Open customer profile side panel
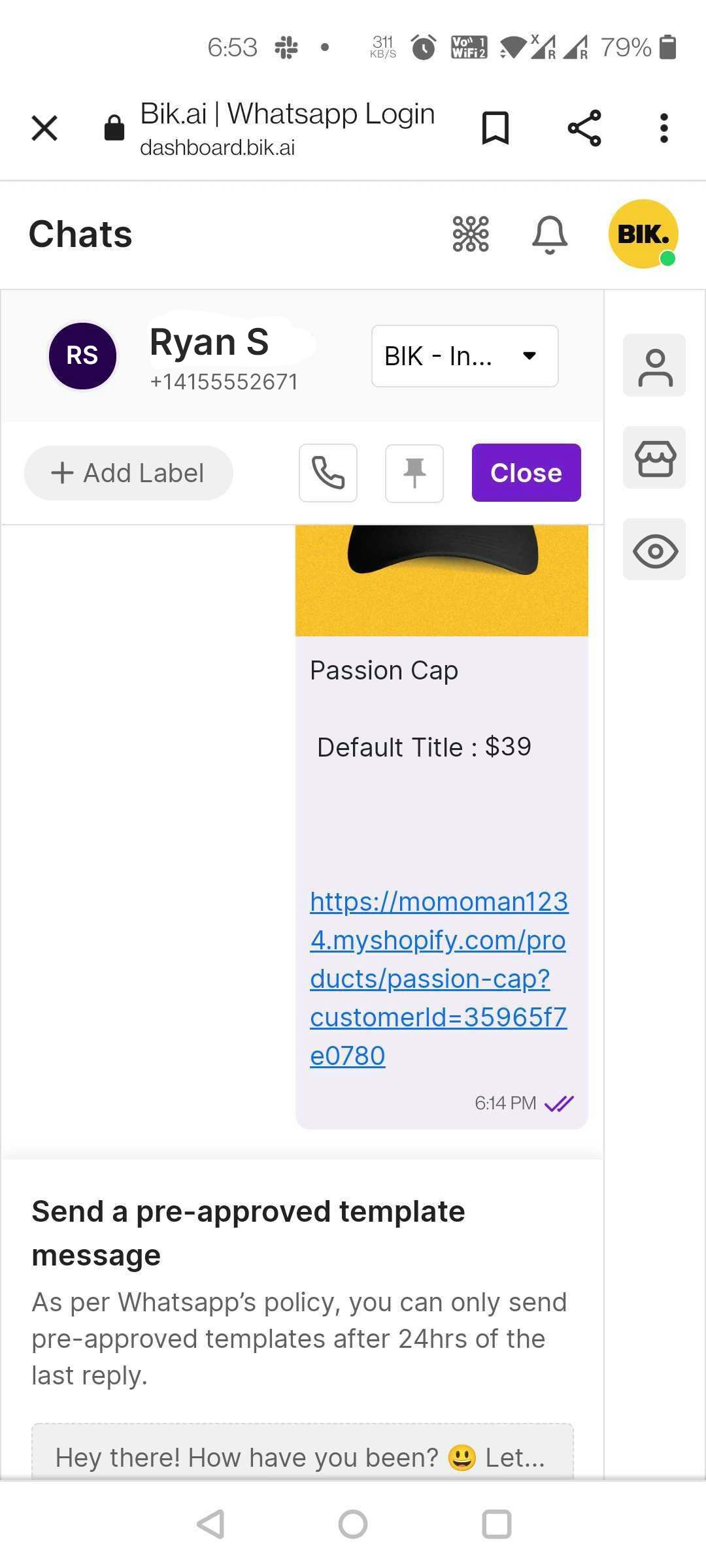Screen dimensions: 706x1568 click(x=654, y=366)
